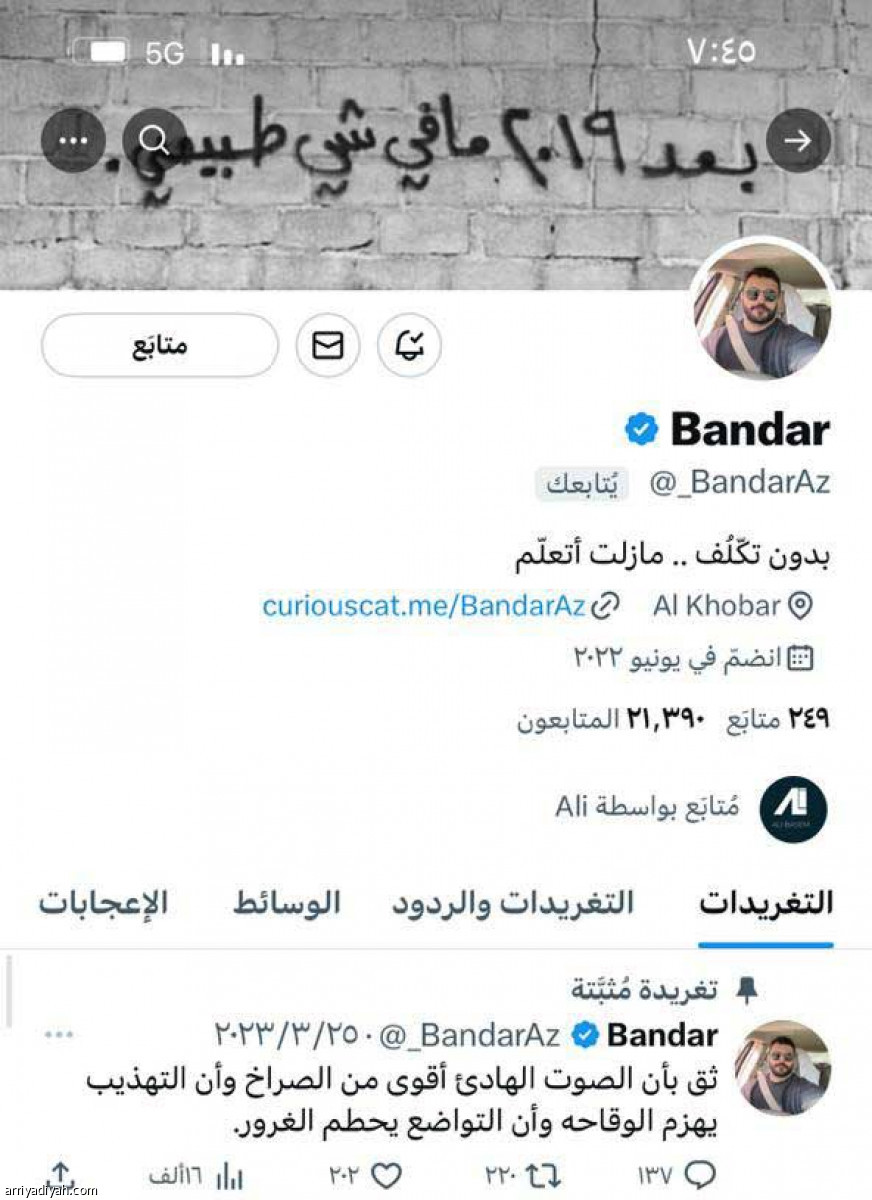The height and width of the screenshot is (1200, 872).
Task: Open pinned tweet's more options menu
Action: (59, 1034)
